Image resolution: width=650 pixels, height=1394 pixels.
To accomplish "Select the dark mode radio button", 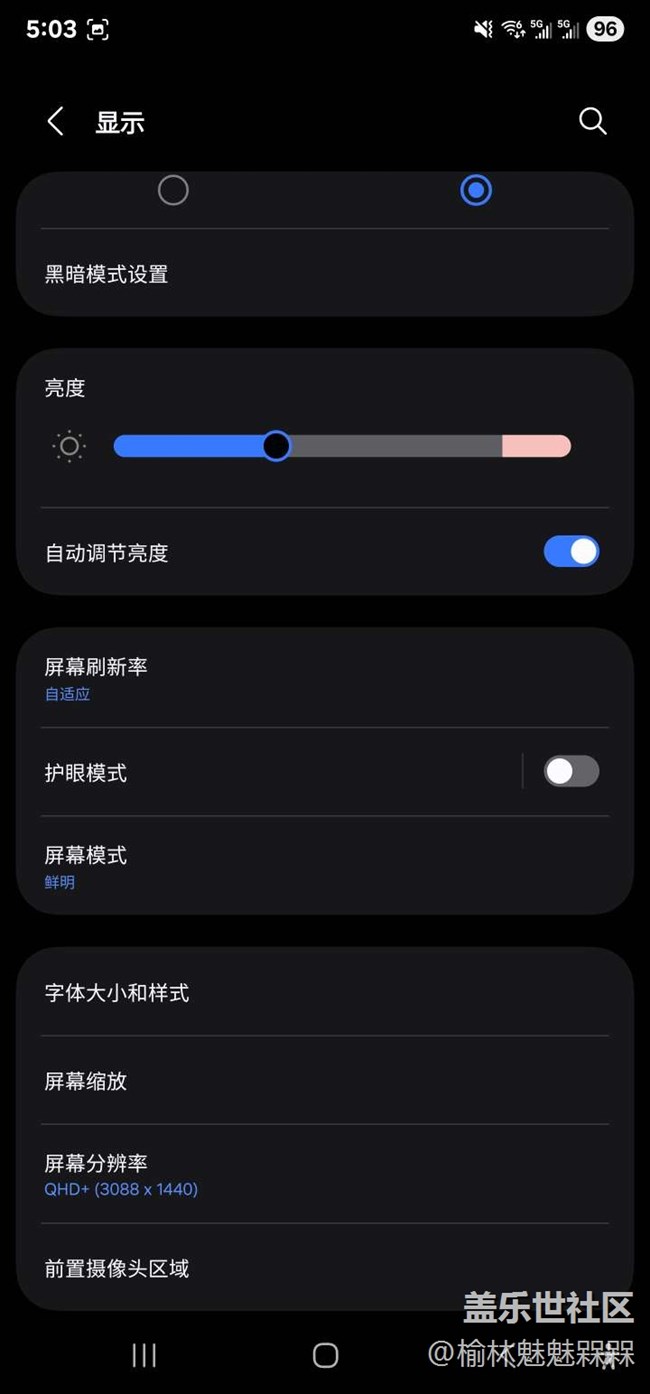I will pos(476,190).
